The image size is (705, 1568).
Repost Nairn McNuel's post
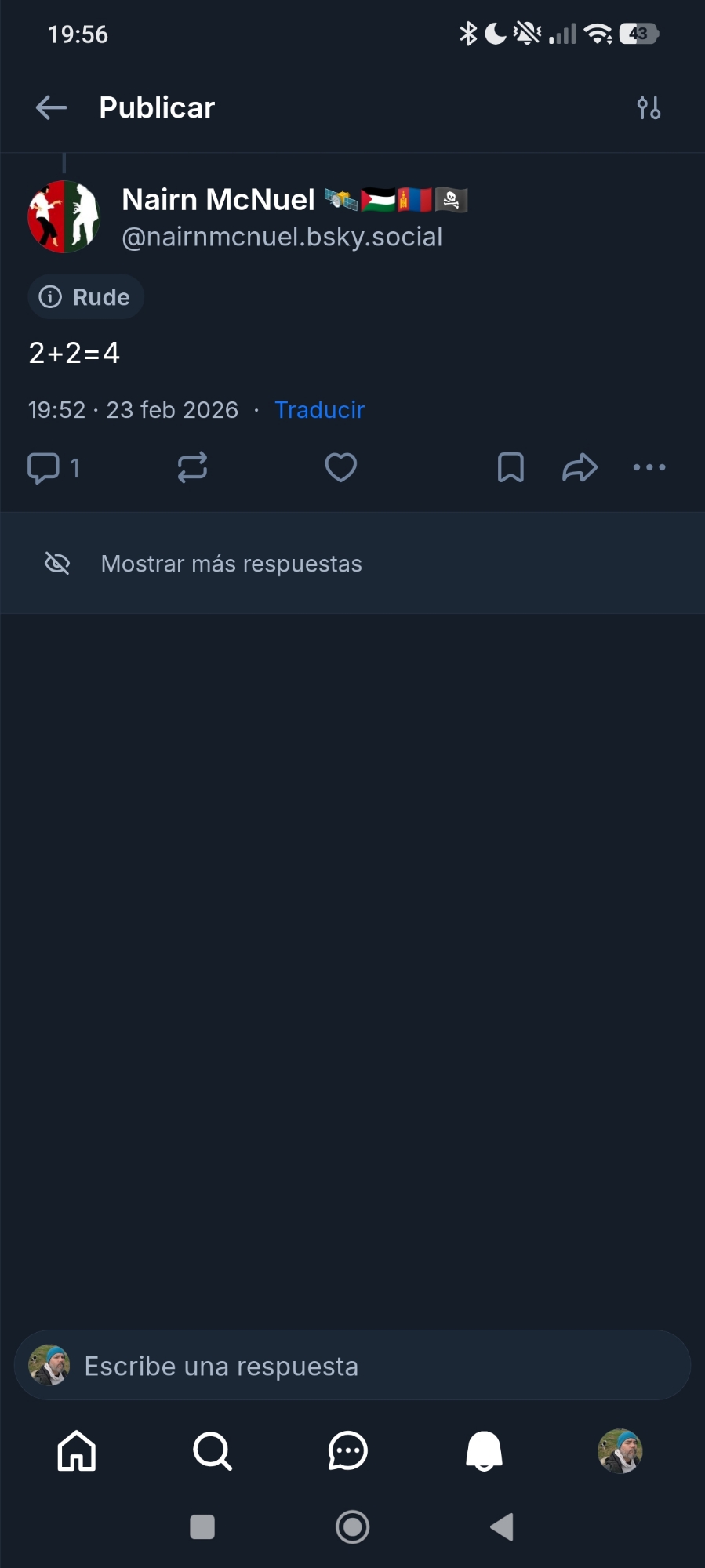point(192,468)
